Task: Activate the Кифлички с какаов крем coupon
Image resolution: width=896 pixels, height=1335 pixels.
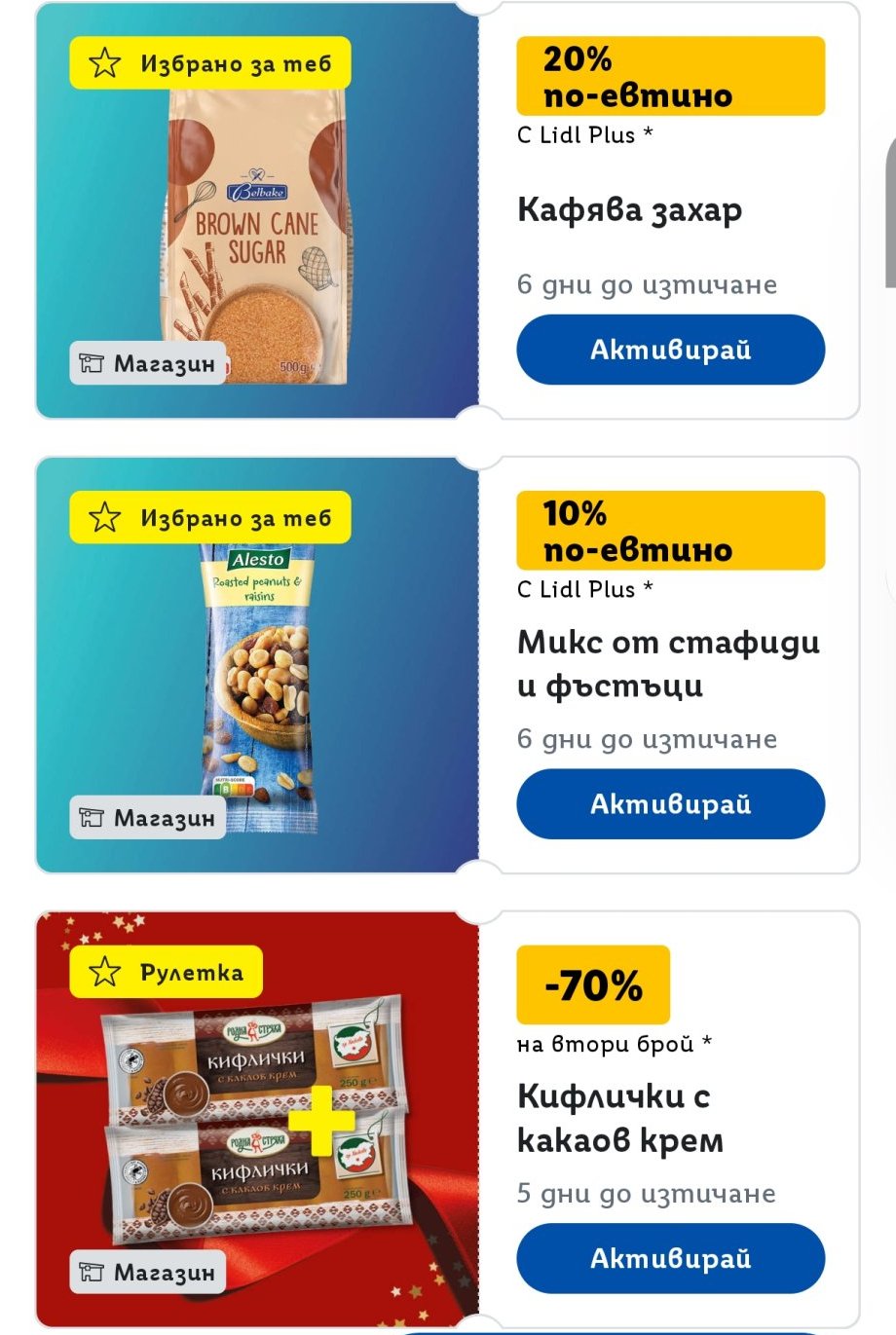Action: pyautogui.click(x=670, y=1258)
